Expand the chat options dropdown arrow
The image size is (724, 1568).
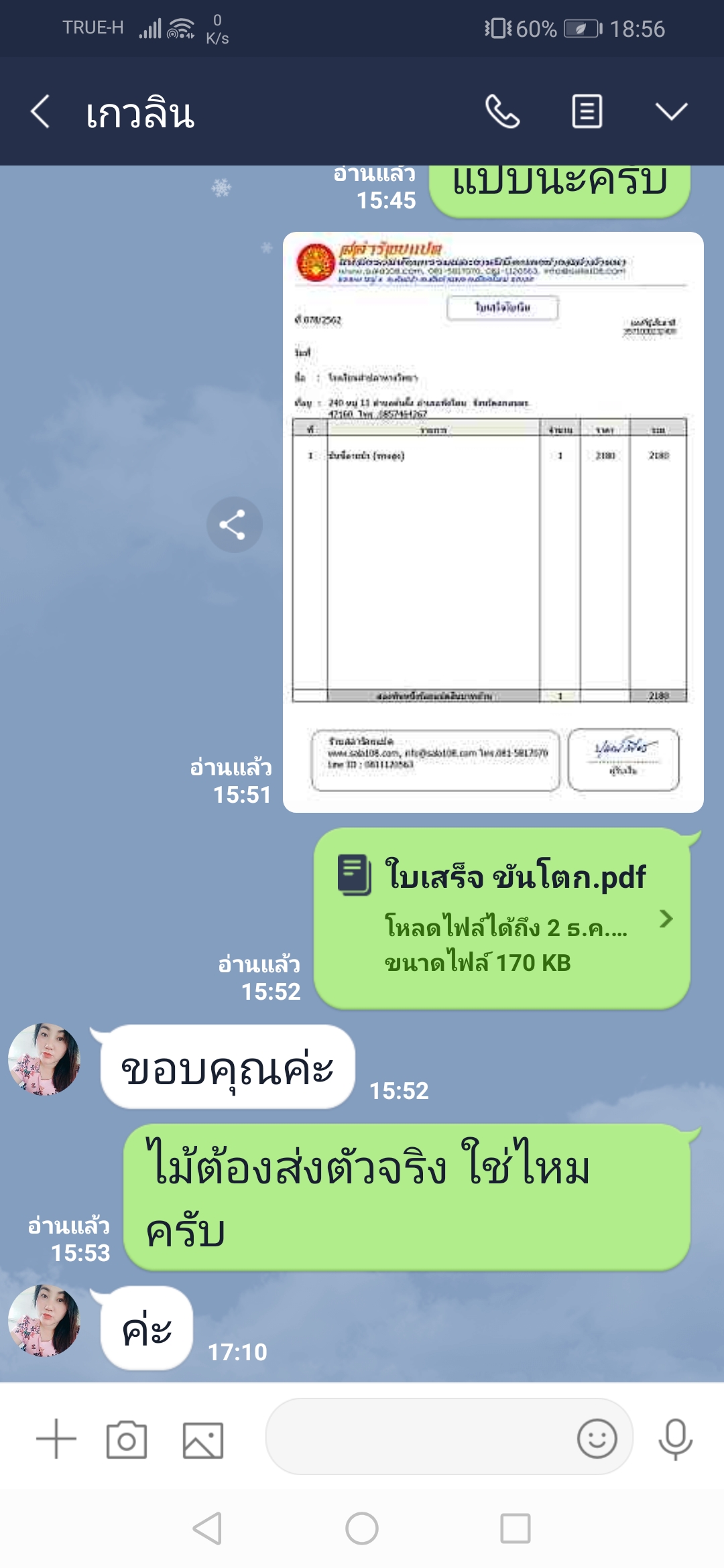pyautogui.click(x=671, y=111)
